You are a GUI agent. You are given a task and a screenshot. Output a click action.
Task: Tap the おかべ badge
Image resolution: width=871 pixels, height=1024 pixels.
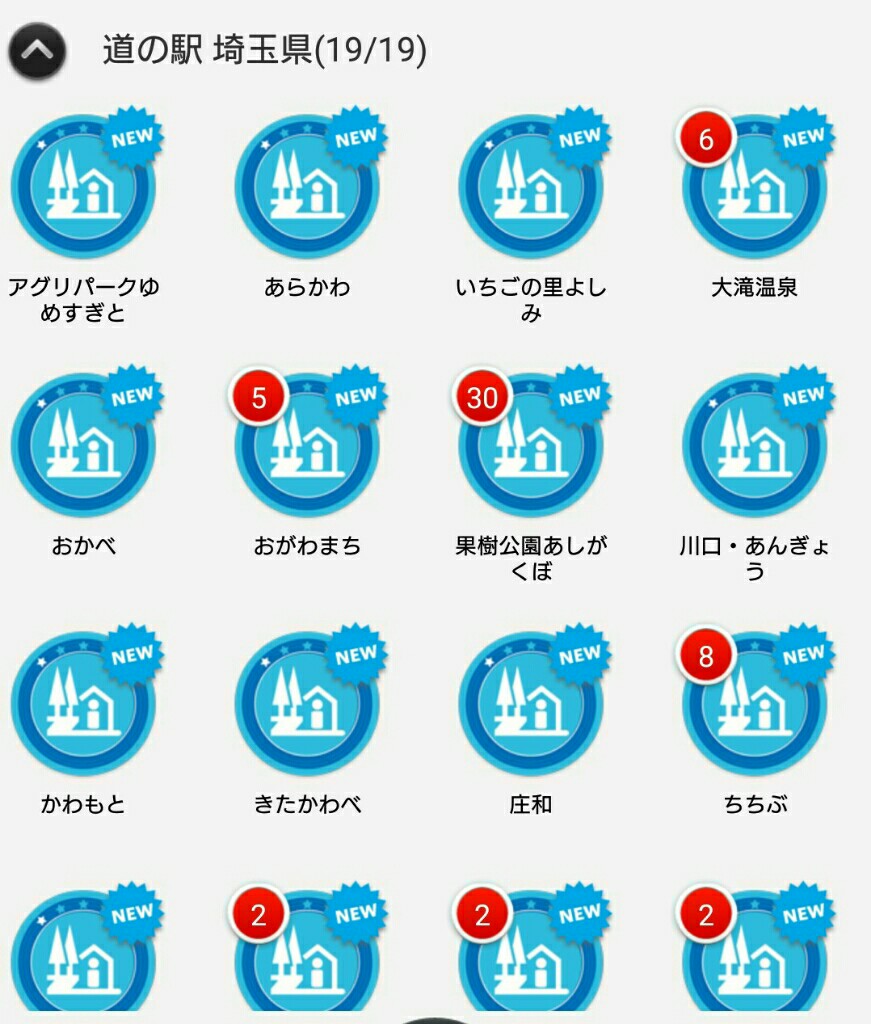click(x=84, y=446)
